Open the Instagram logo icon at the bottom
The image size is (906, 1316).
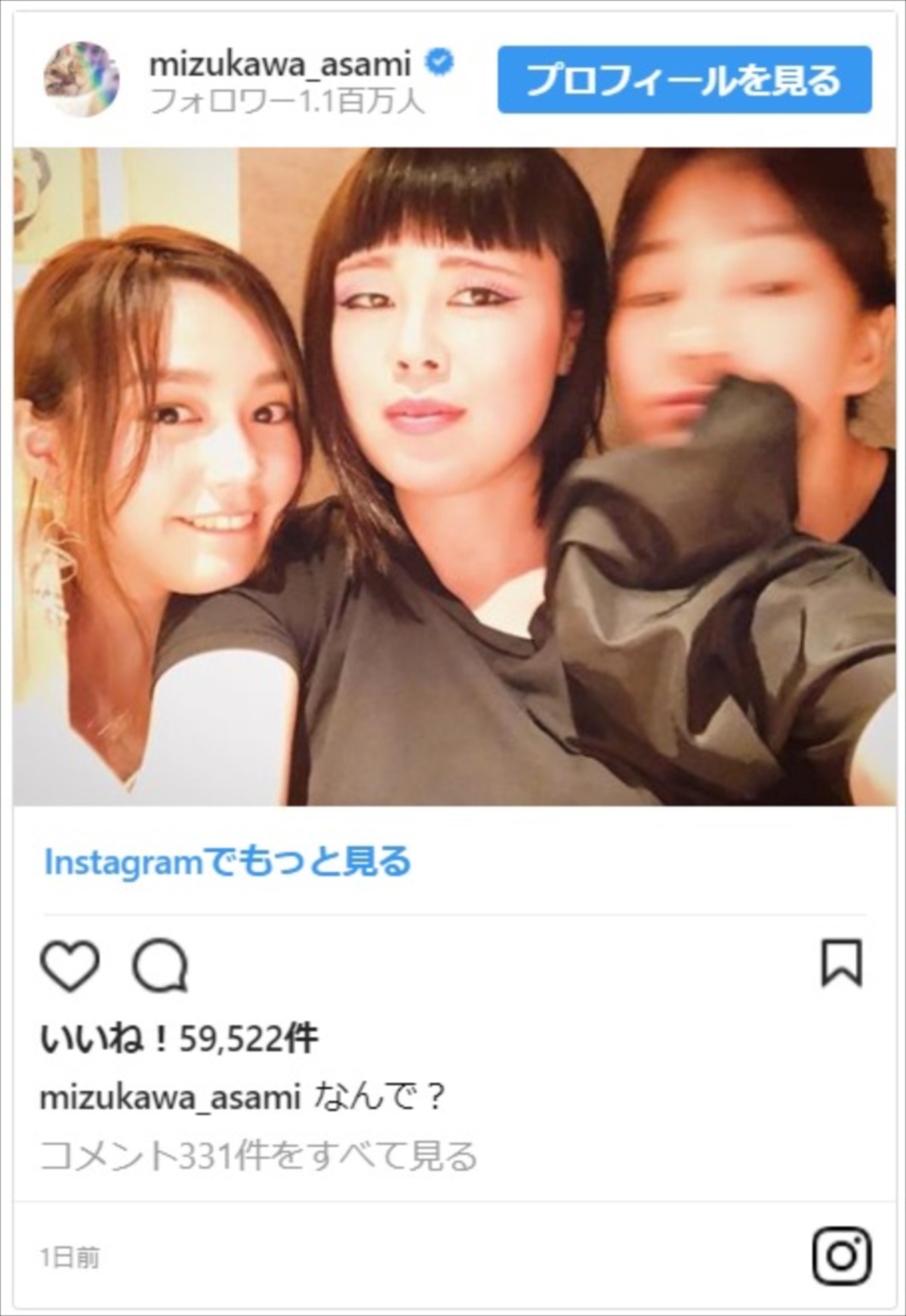pos(842,1256)
